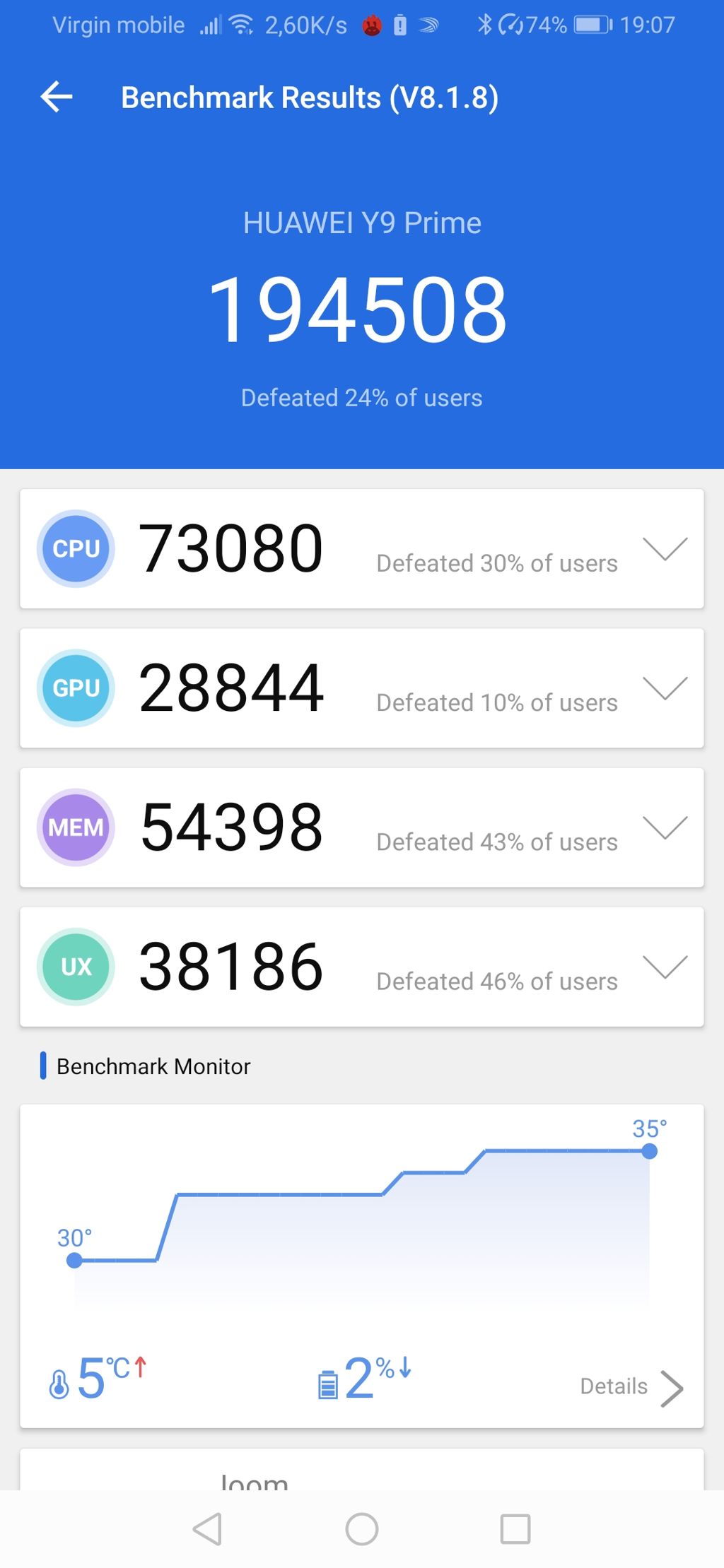Open the recent apps view
Screen dimensions: 724x1568
tap(515, 1529)
